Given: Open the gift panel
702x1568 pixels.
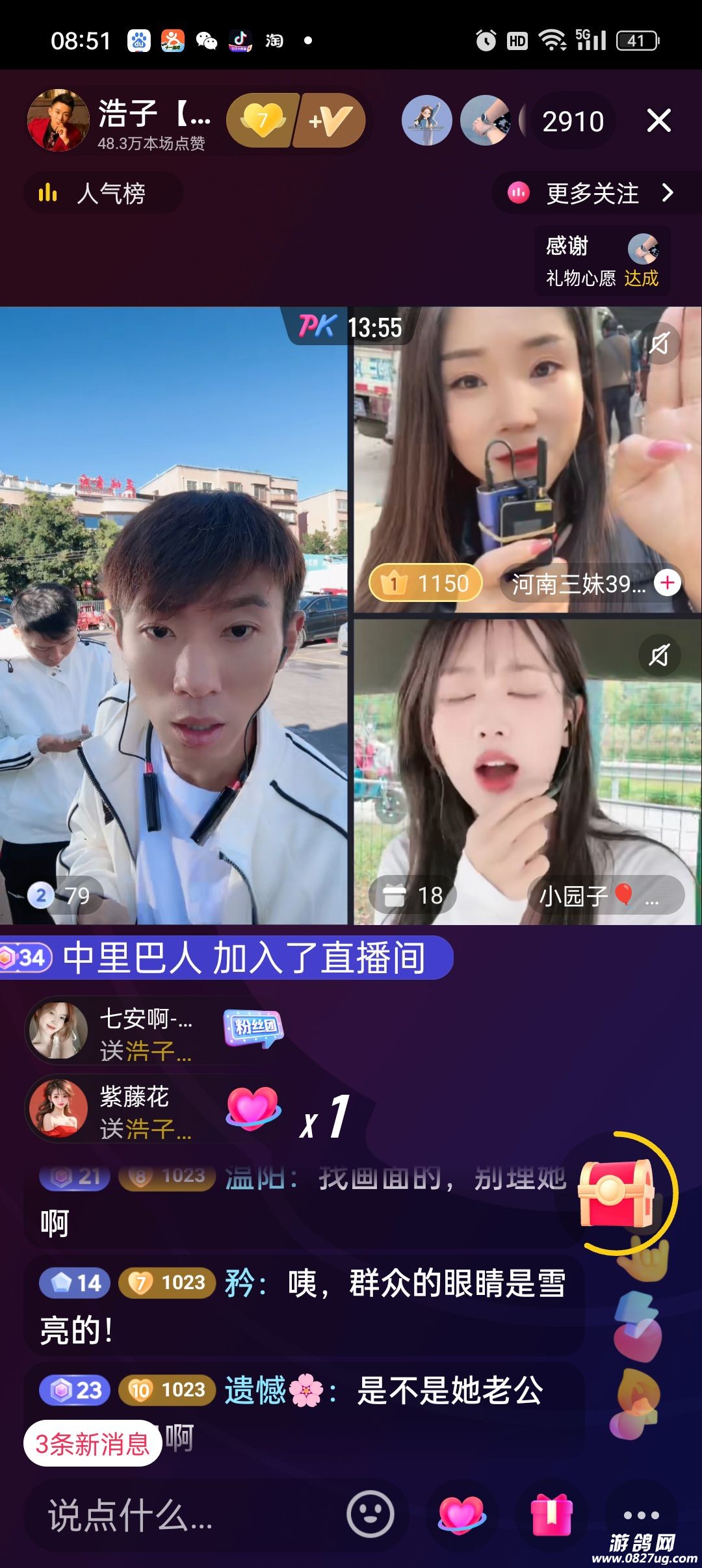Looking at the screenshot, I should (x=551, y=1514).
